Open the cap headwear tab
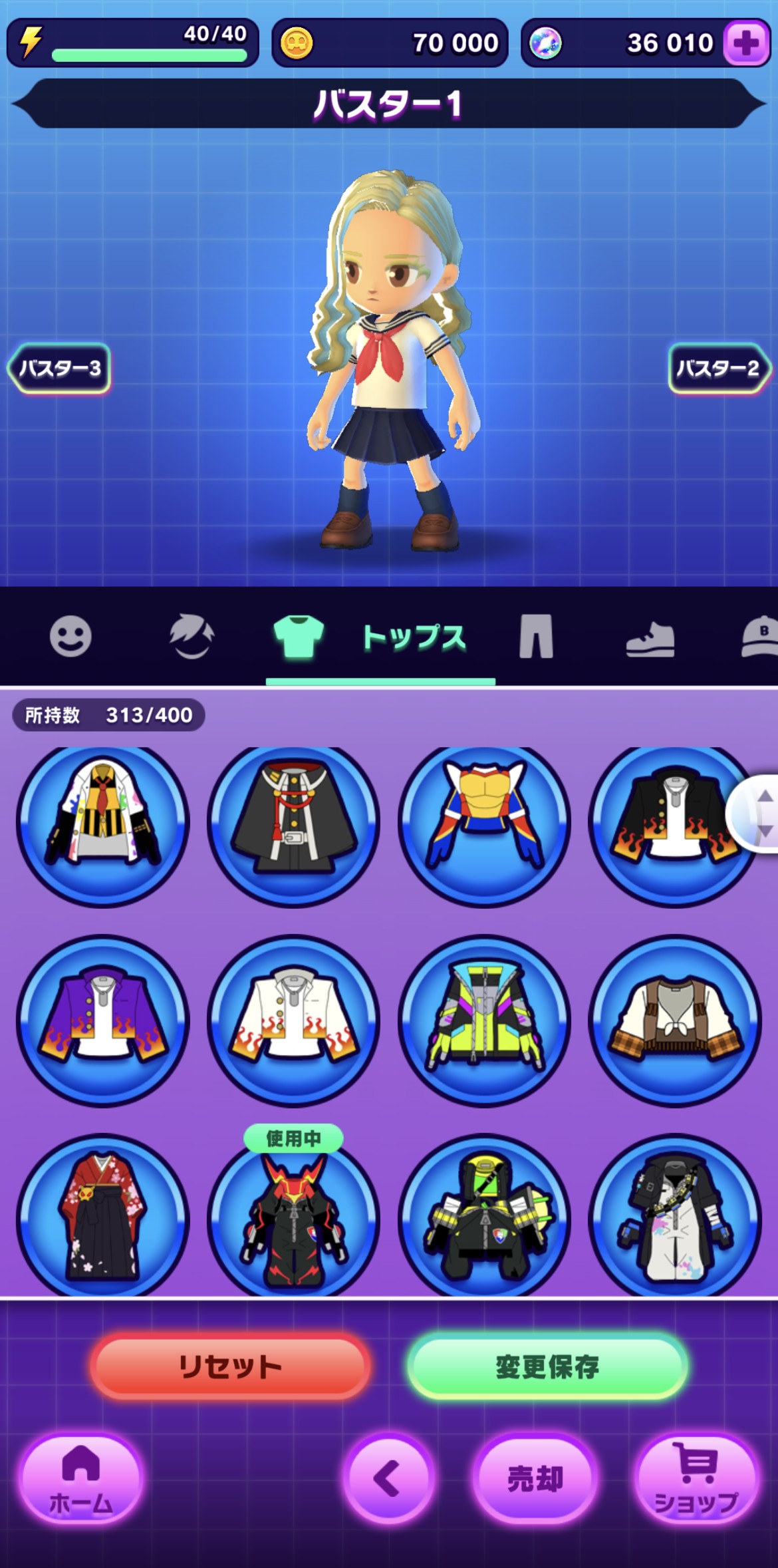This screenshot has height=1568, width=778. (x=759, y=637)
